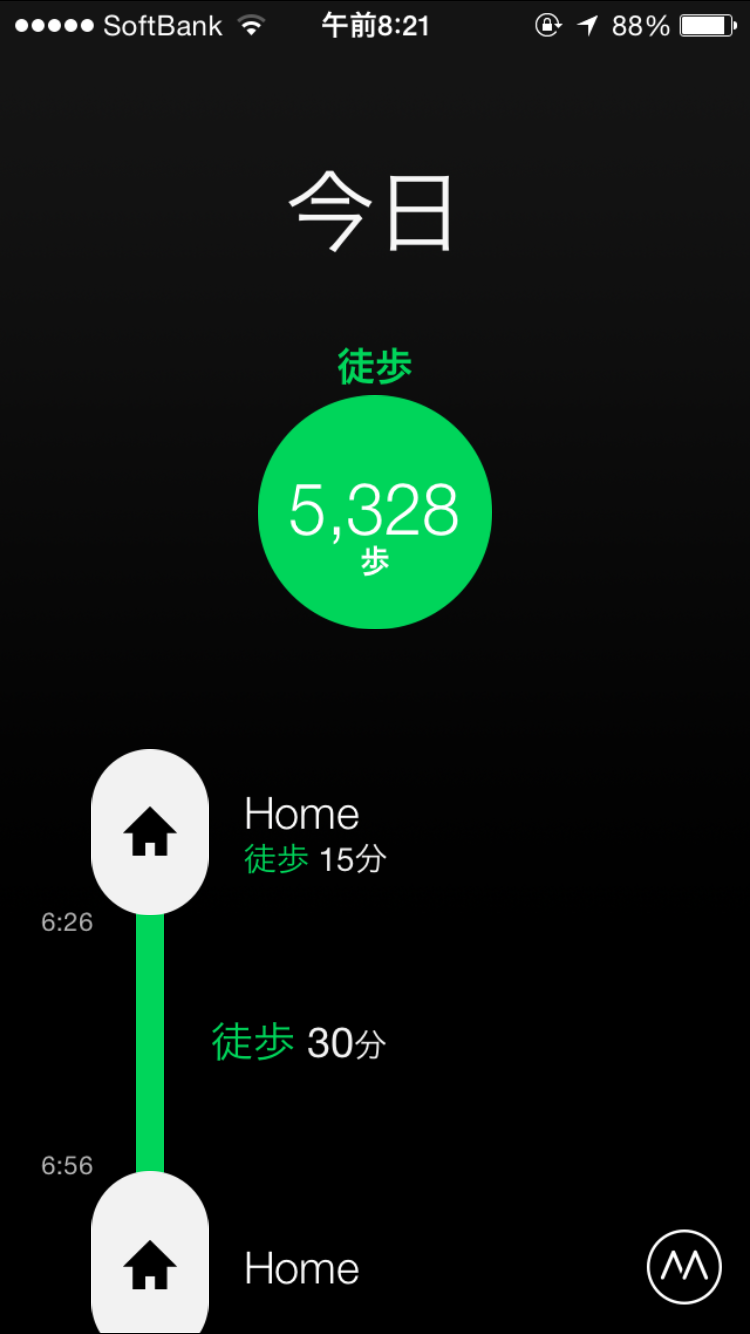Viewport: 750px width, 1334px height.
Task: Open the Moves M menu button
Action: tap(685, 1267)
